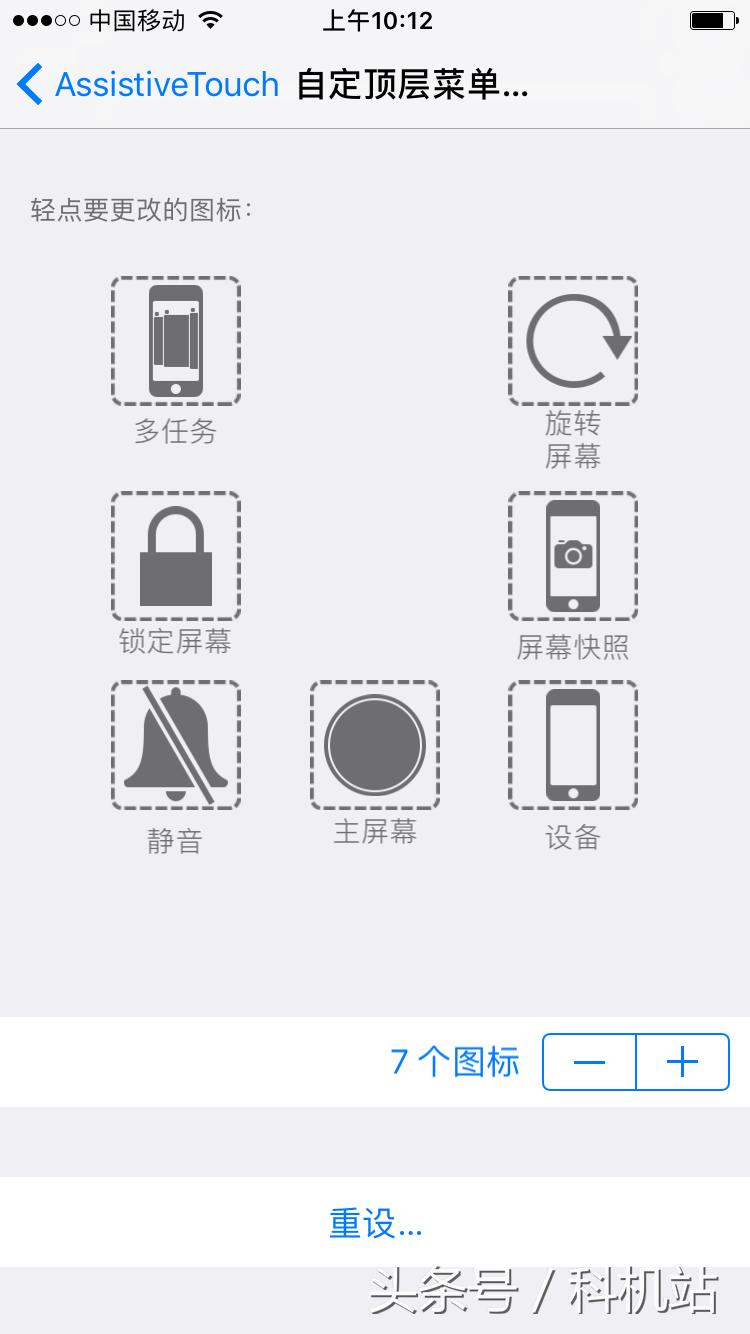Tap the 轻点要更改的图标 instruction text
Image resolution: width=750 pixels, height=1334 pixels.
click(143, 211)
